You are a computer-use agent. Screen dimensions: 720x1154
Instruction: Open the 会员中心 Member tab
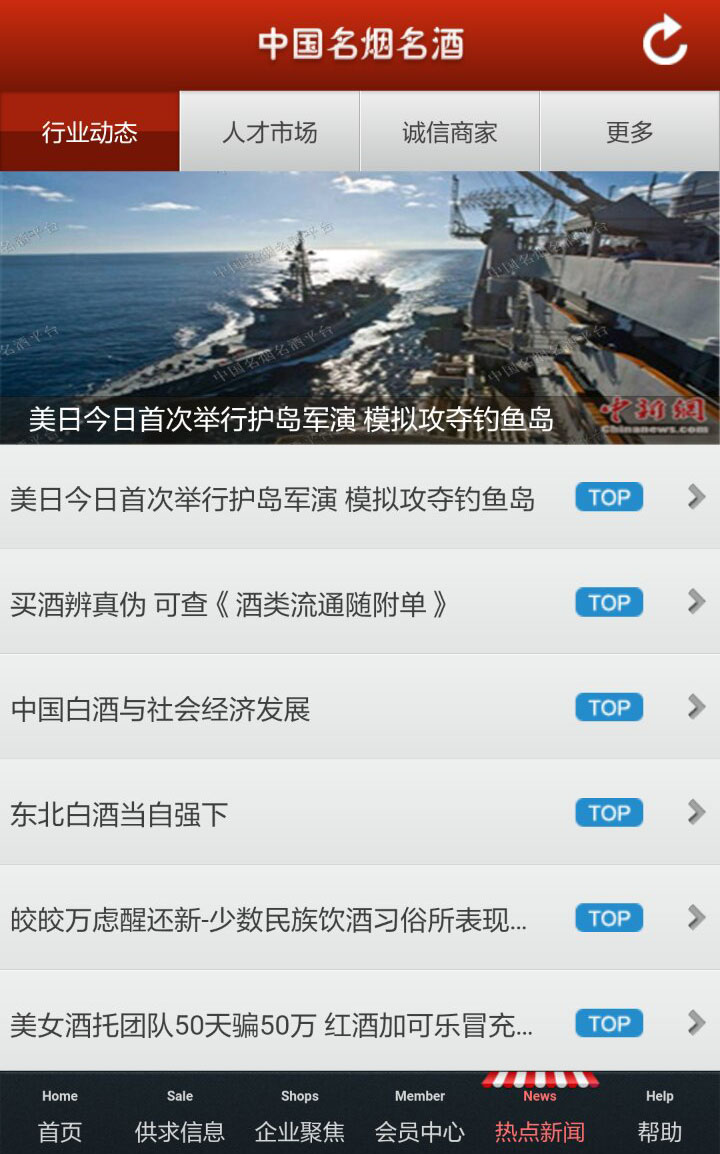(x=420, y=1116)
